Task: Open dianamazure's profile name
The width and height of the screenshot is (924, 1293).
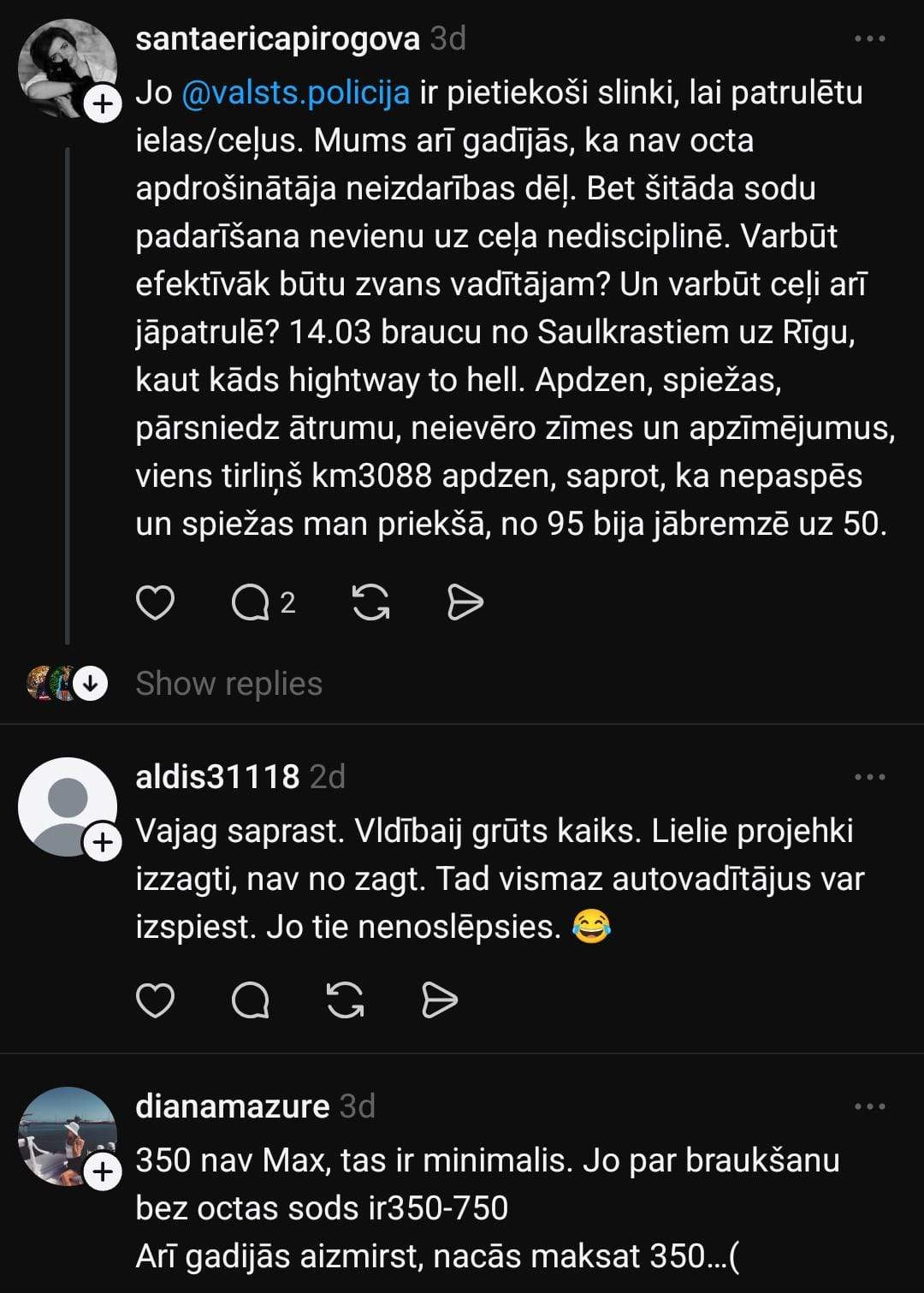Action: (x=232, y=1106)
